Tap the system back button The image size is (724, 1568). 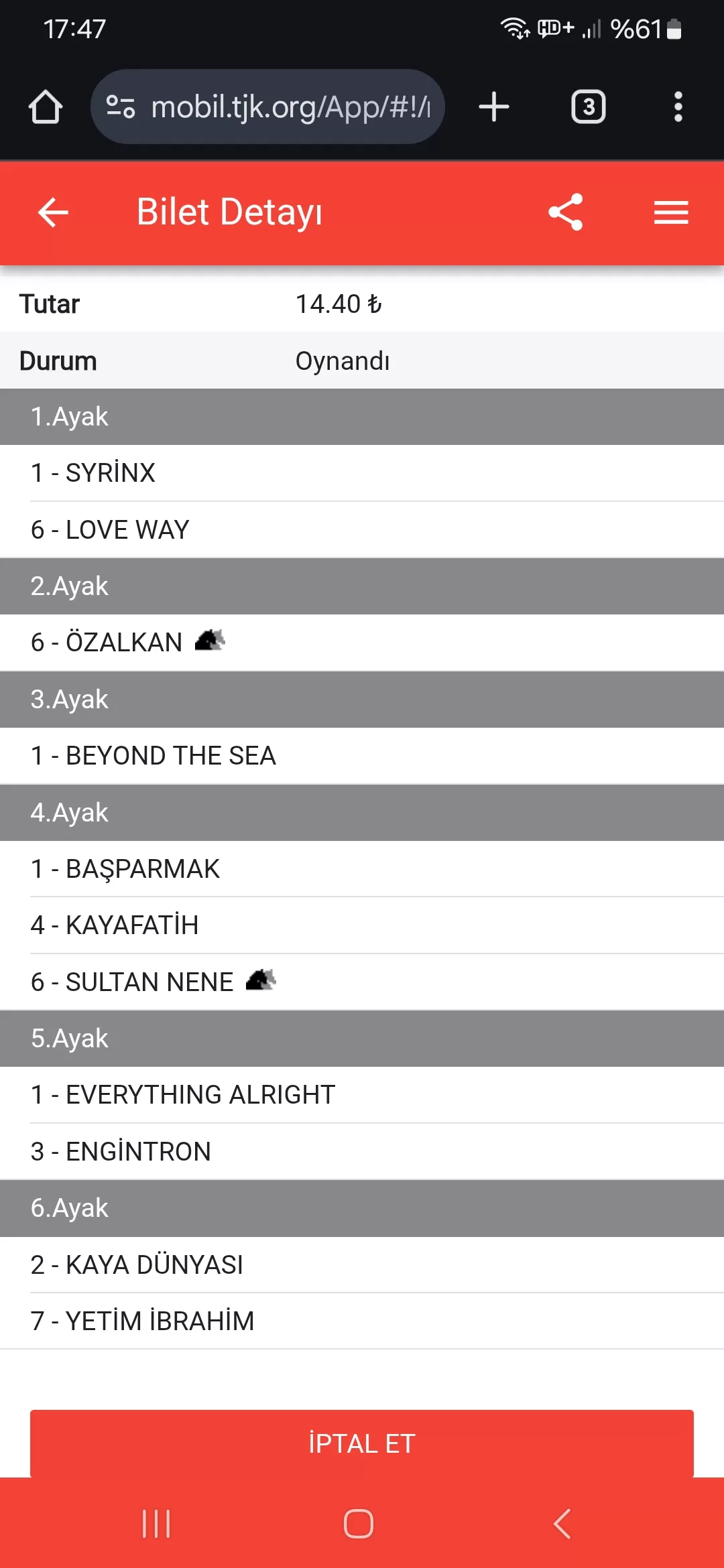(x=562, y=1524)
